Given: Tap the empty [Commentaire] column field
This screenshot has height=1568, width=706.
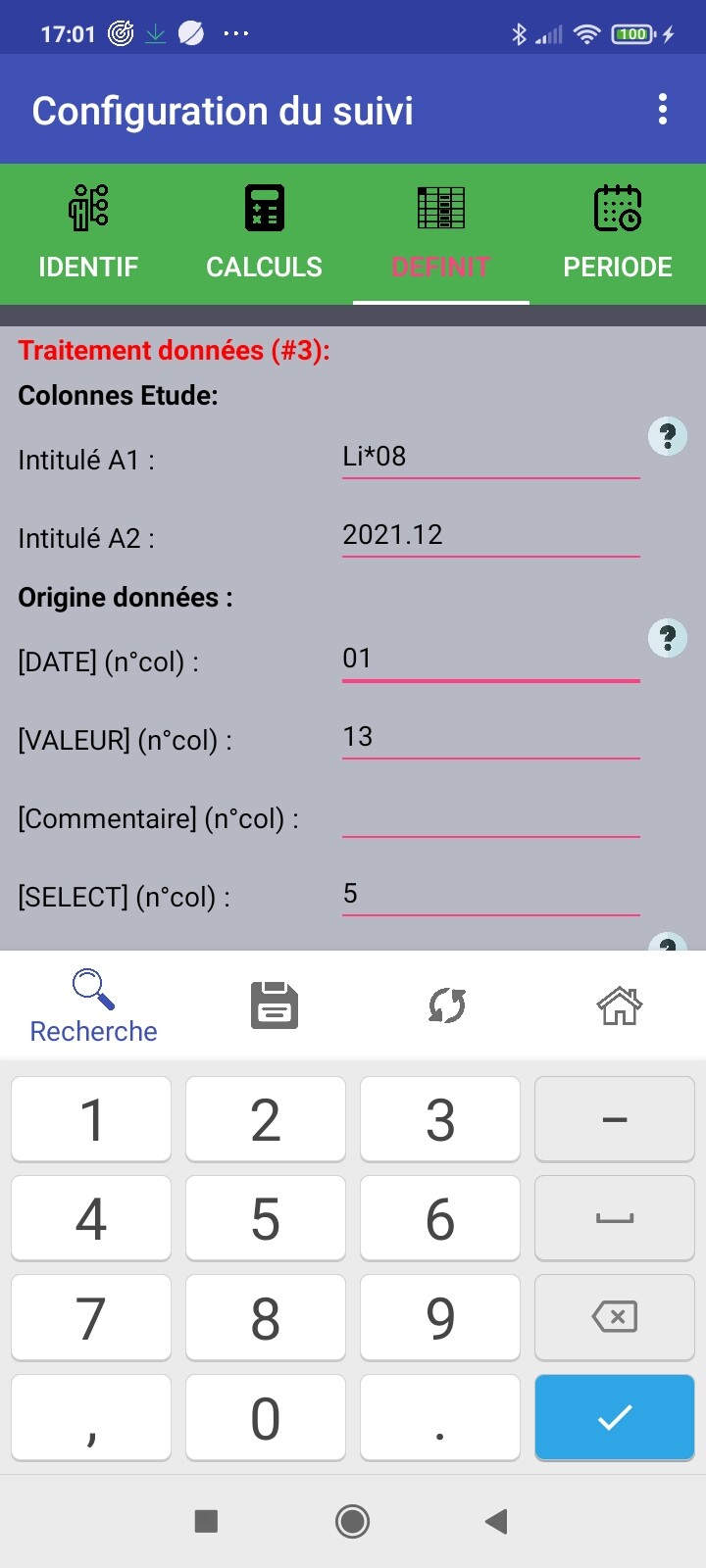Looking at the screenshot, I should 490,815.
